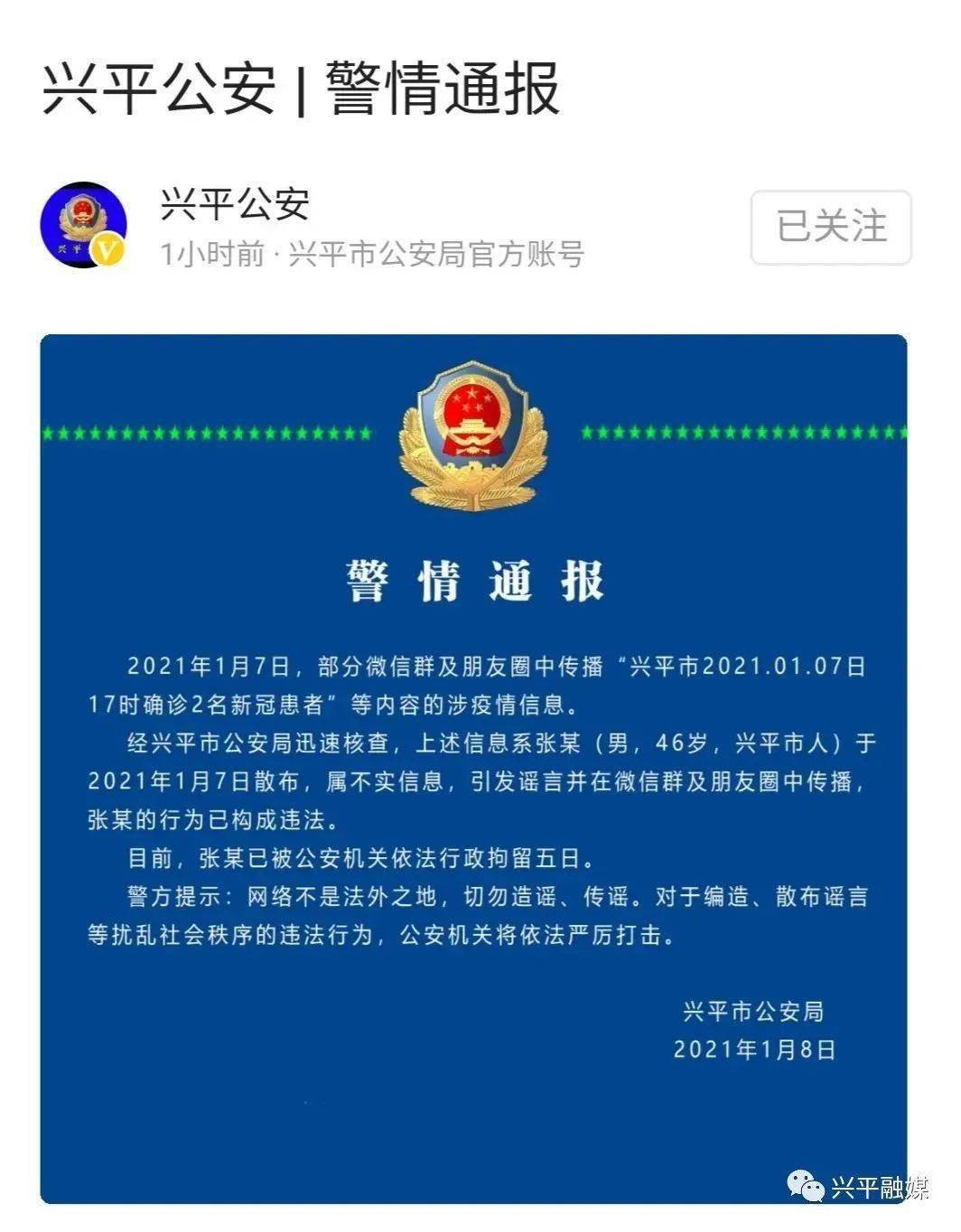Image resolution: width=961 pixels, height=1232 pixels.
Task: Open the 兴平公安 account name link
Action: click(x=235, y=204)
